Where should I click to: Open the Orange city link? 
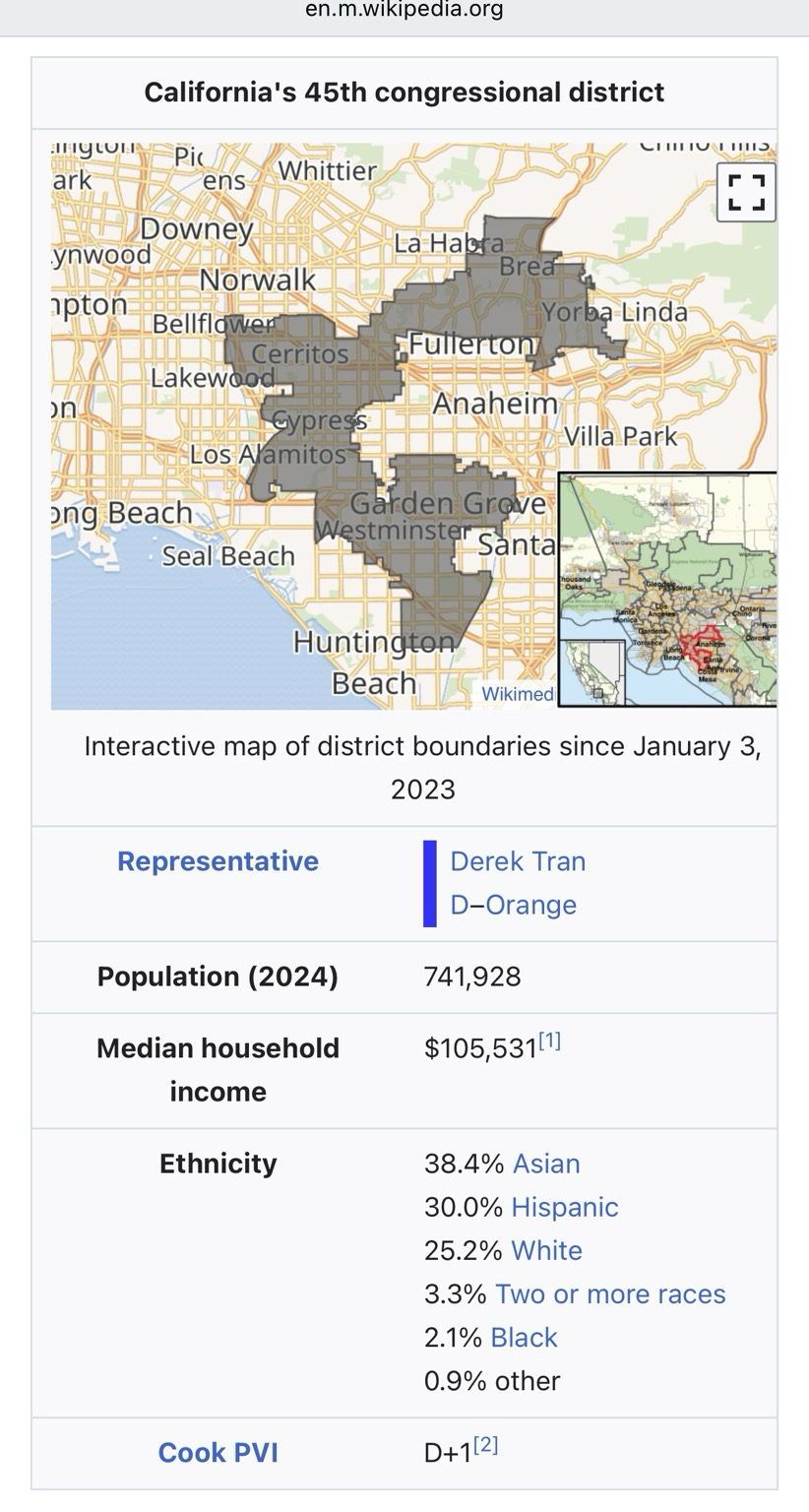click(530, 905)
